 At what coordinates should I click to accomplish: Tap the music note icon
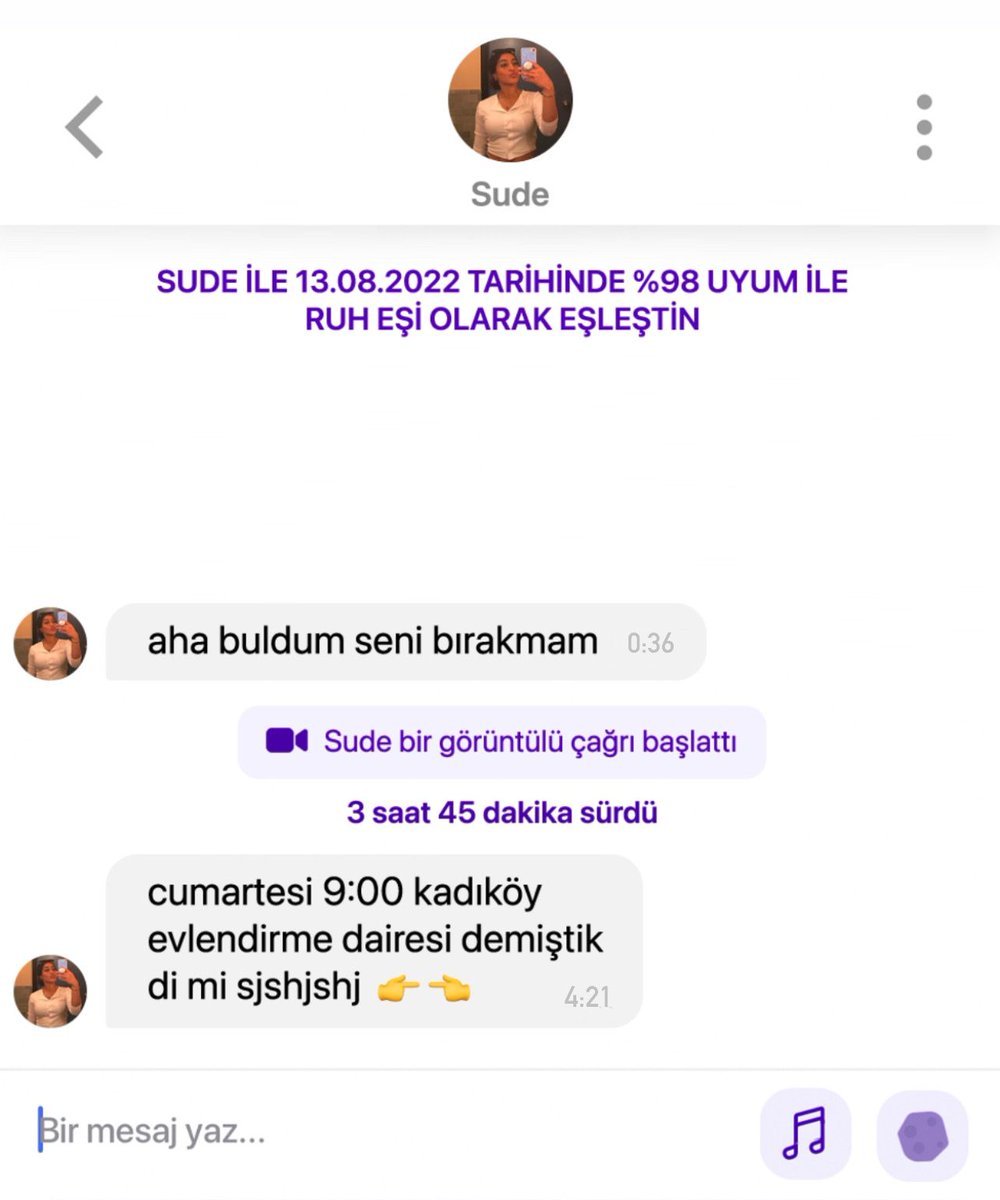805,1134
